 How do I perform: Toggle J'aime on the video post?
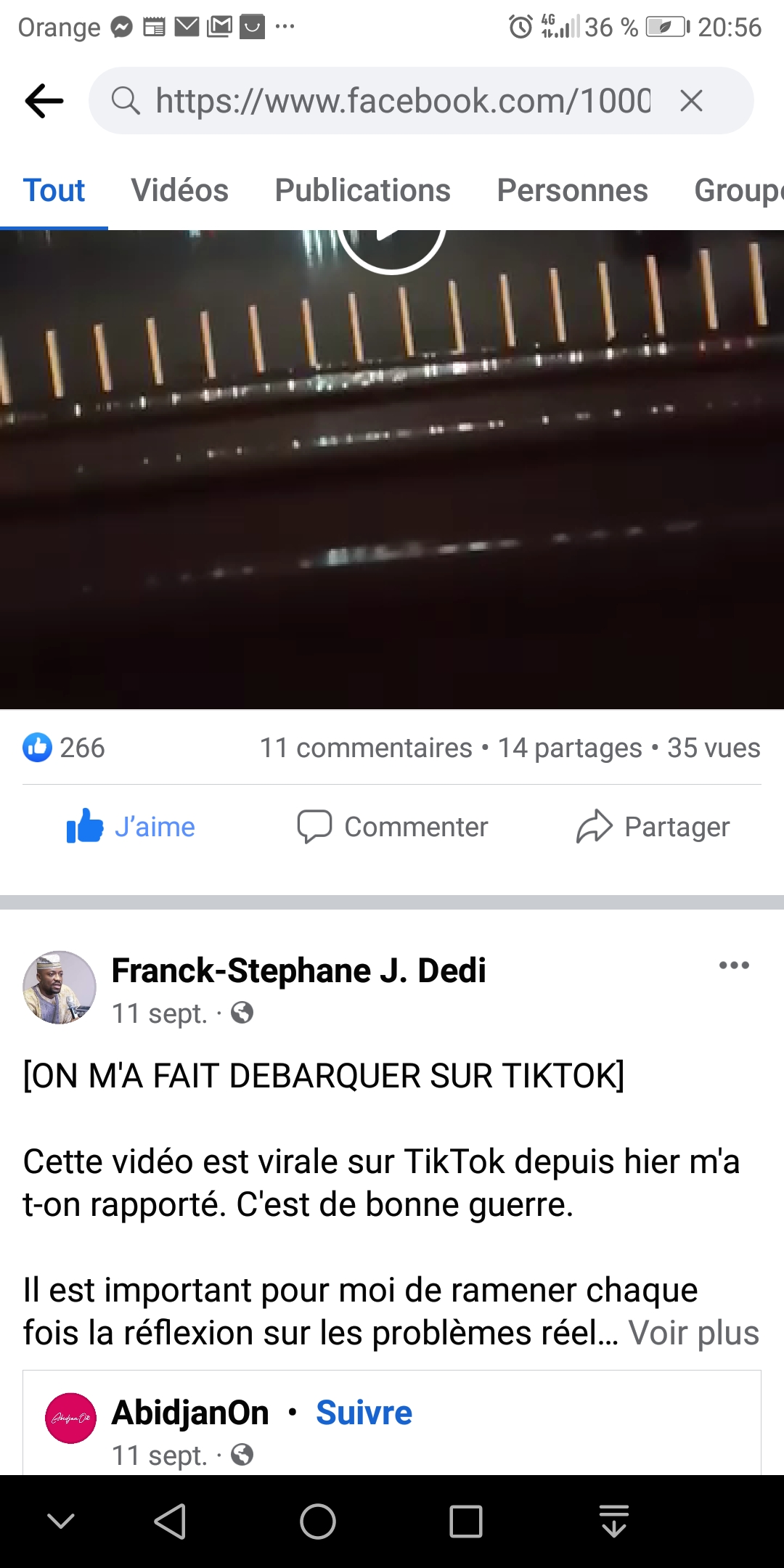[x=131, y=827]
